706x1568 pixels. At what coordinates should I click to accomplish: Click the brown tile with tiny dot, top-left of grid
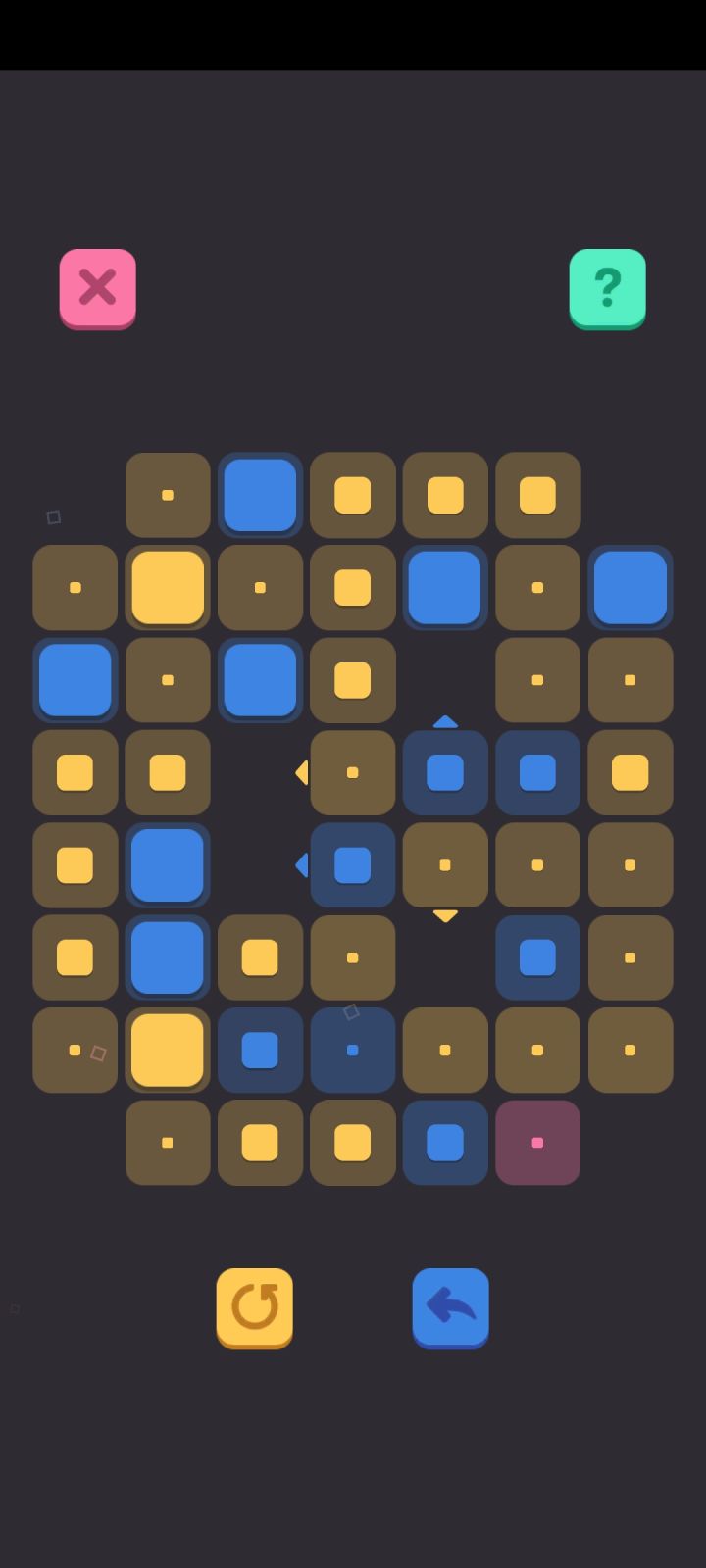click(x=167, y=495)
